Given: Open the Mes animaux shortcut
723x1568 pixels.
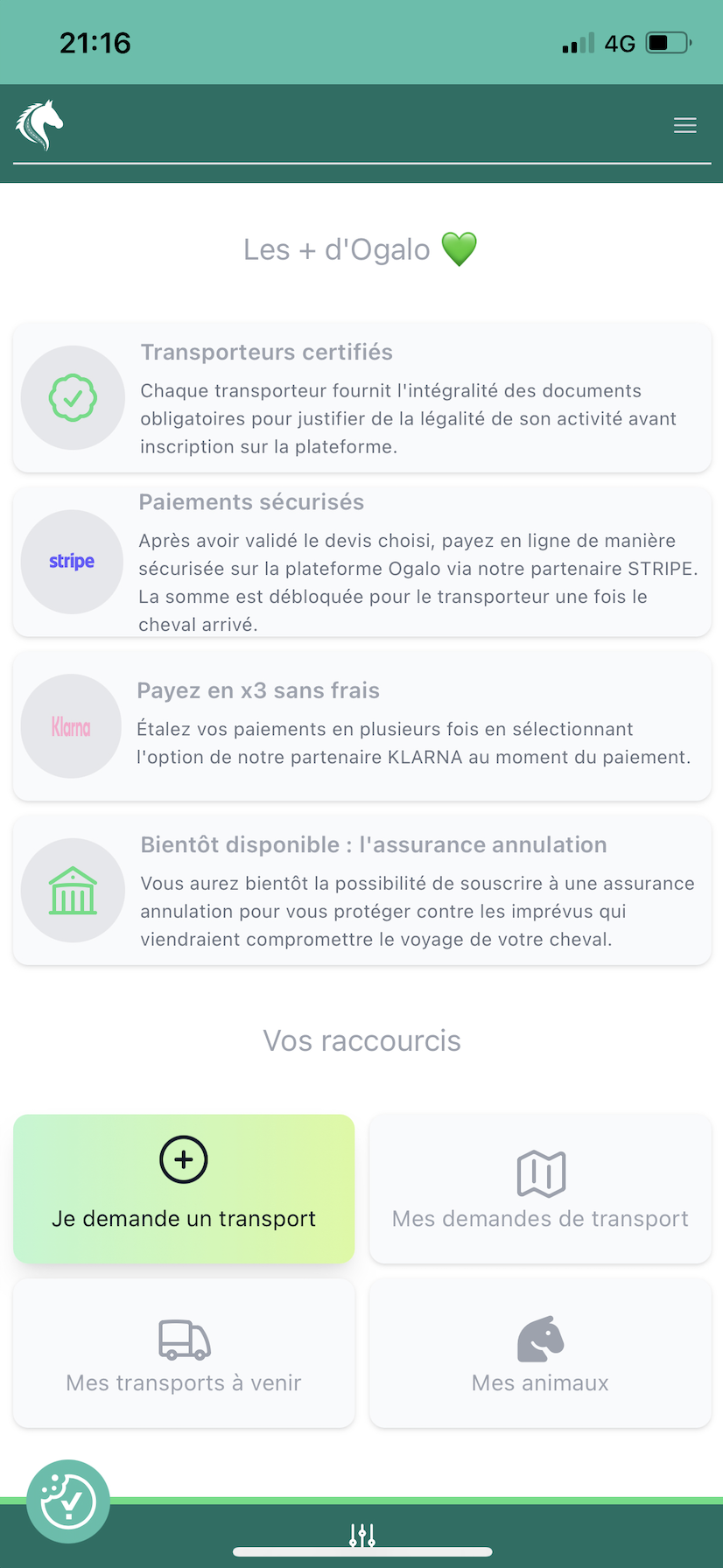Looking at the screenshot, I should pos(540,1353).
